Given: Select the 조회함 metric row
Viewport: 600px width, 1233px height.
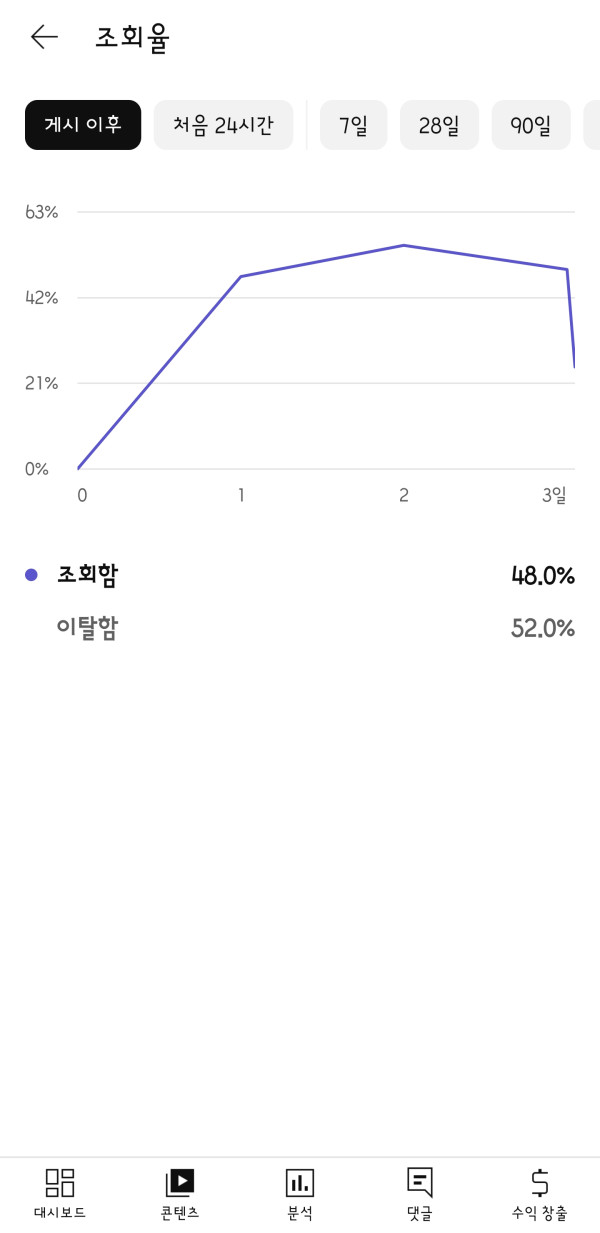Looking at the screenshot, I should coord(300,575).
